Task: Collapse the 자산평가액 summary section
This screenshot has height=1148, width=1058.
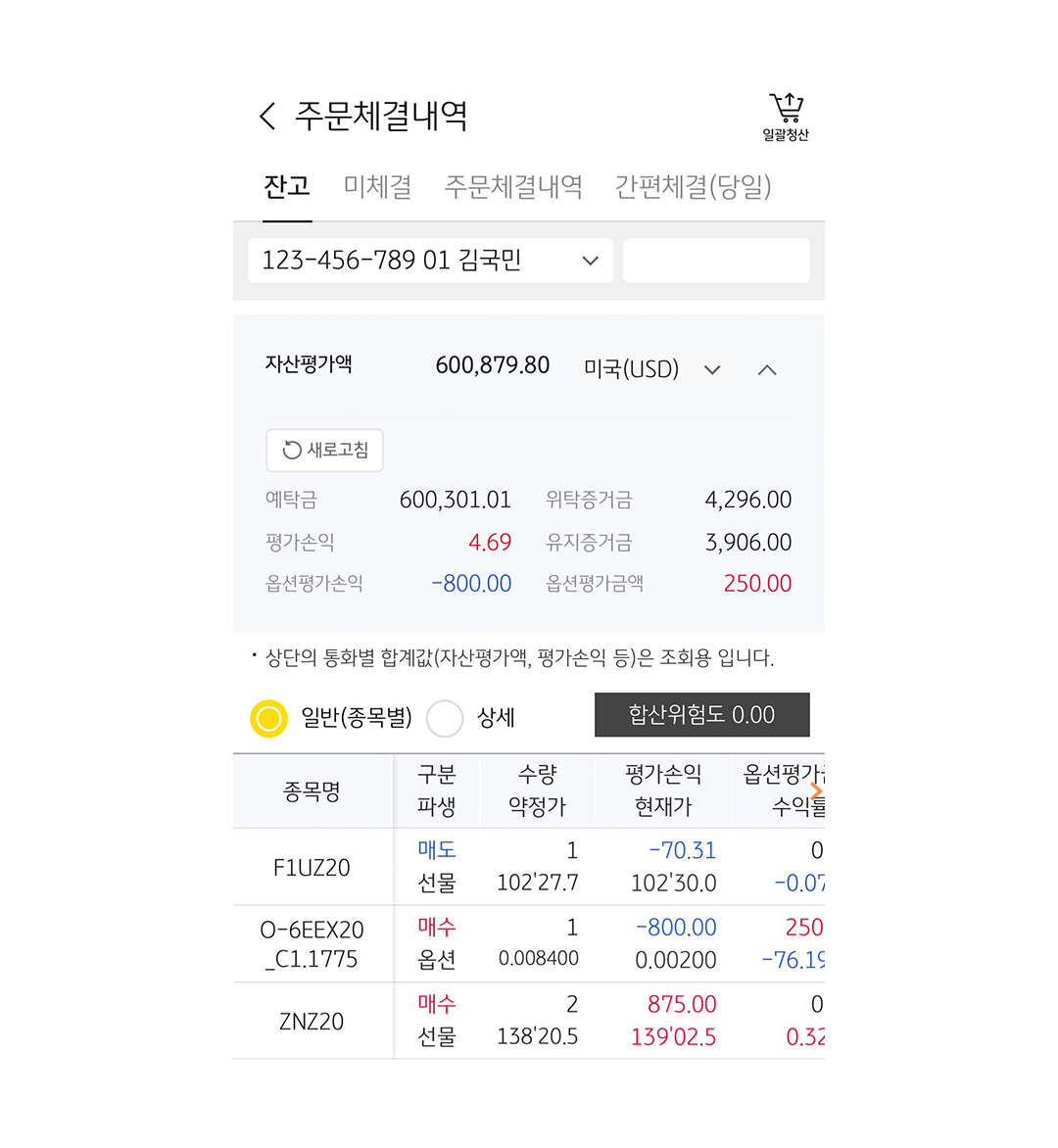Action: click(767, 369)
